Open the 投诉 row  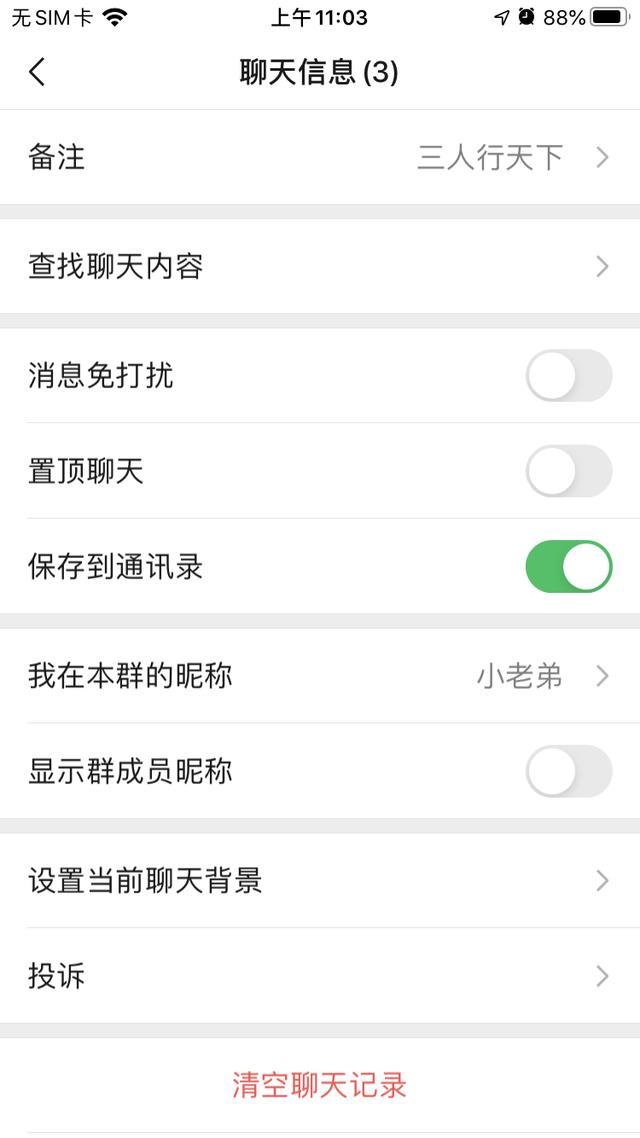pos(320,975)
